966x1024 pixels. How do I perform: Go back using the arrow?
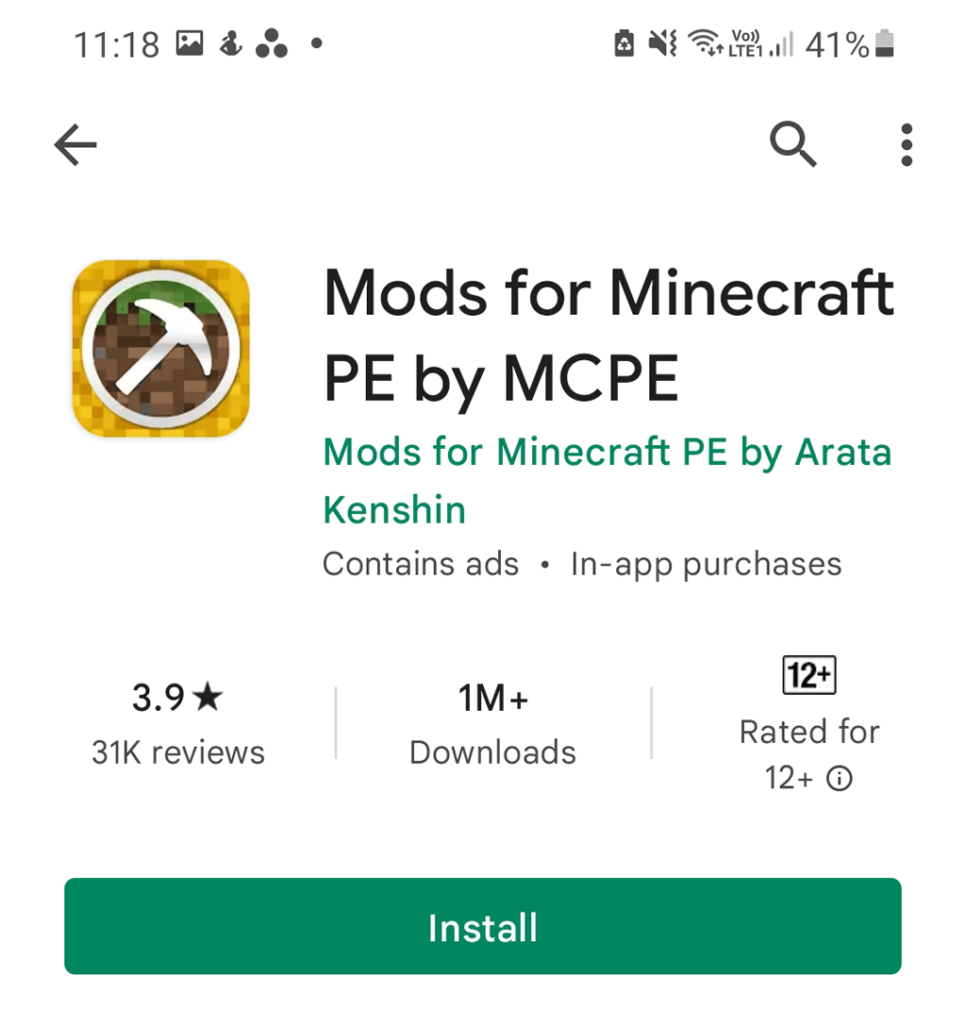(76, 146)
